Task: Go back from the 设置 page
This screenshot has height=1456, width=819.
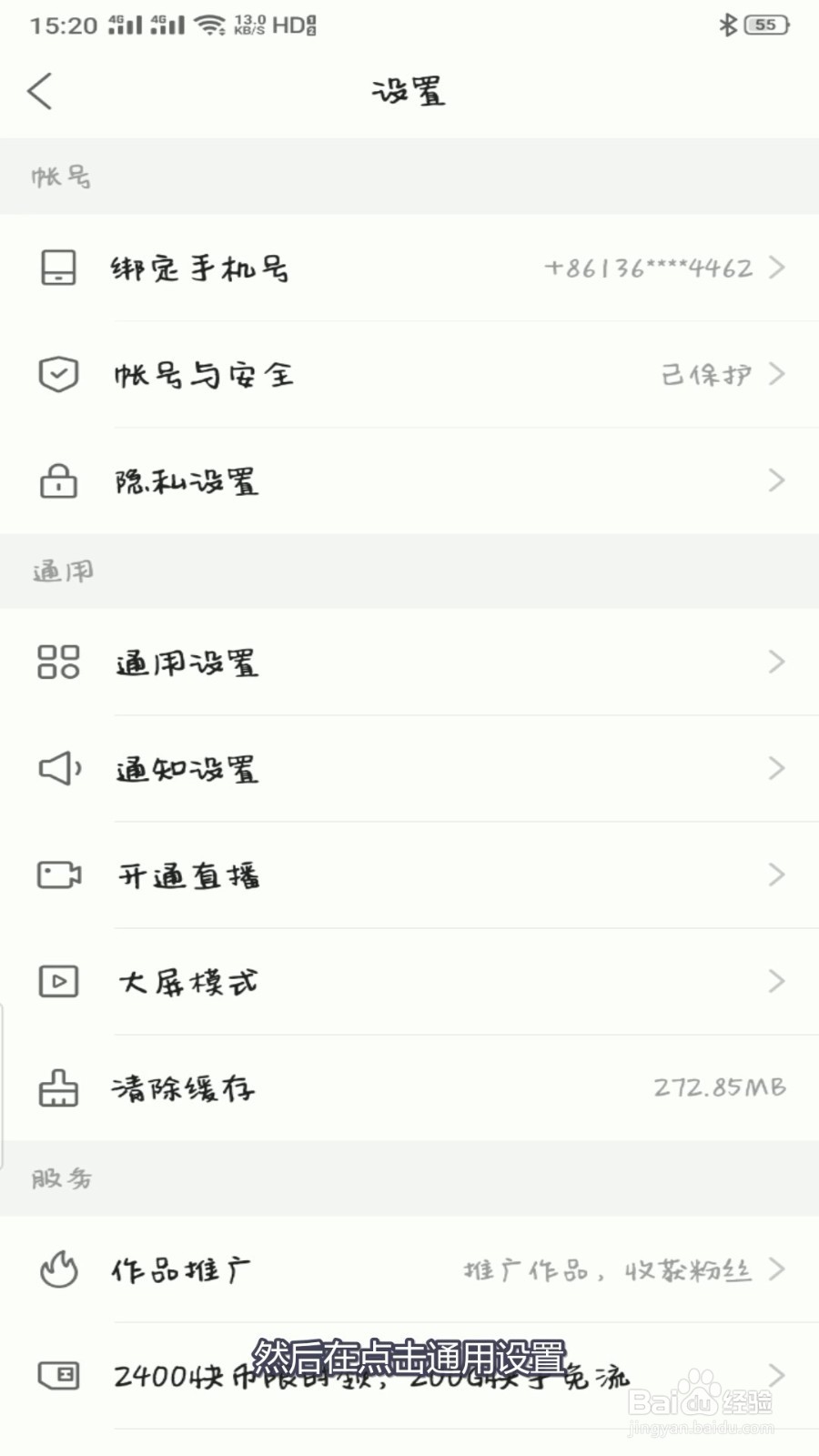Action: [x=40, y=91]
